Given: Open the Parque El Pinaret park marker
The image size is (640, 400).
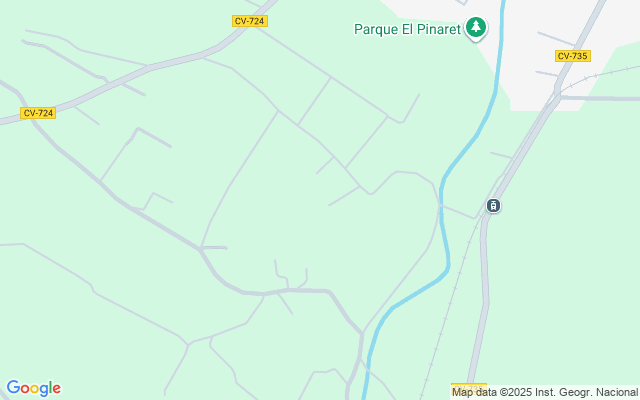Looking at the screenshot, I should point(477,28).
